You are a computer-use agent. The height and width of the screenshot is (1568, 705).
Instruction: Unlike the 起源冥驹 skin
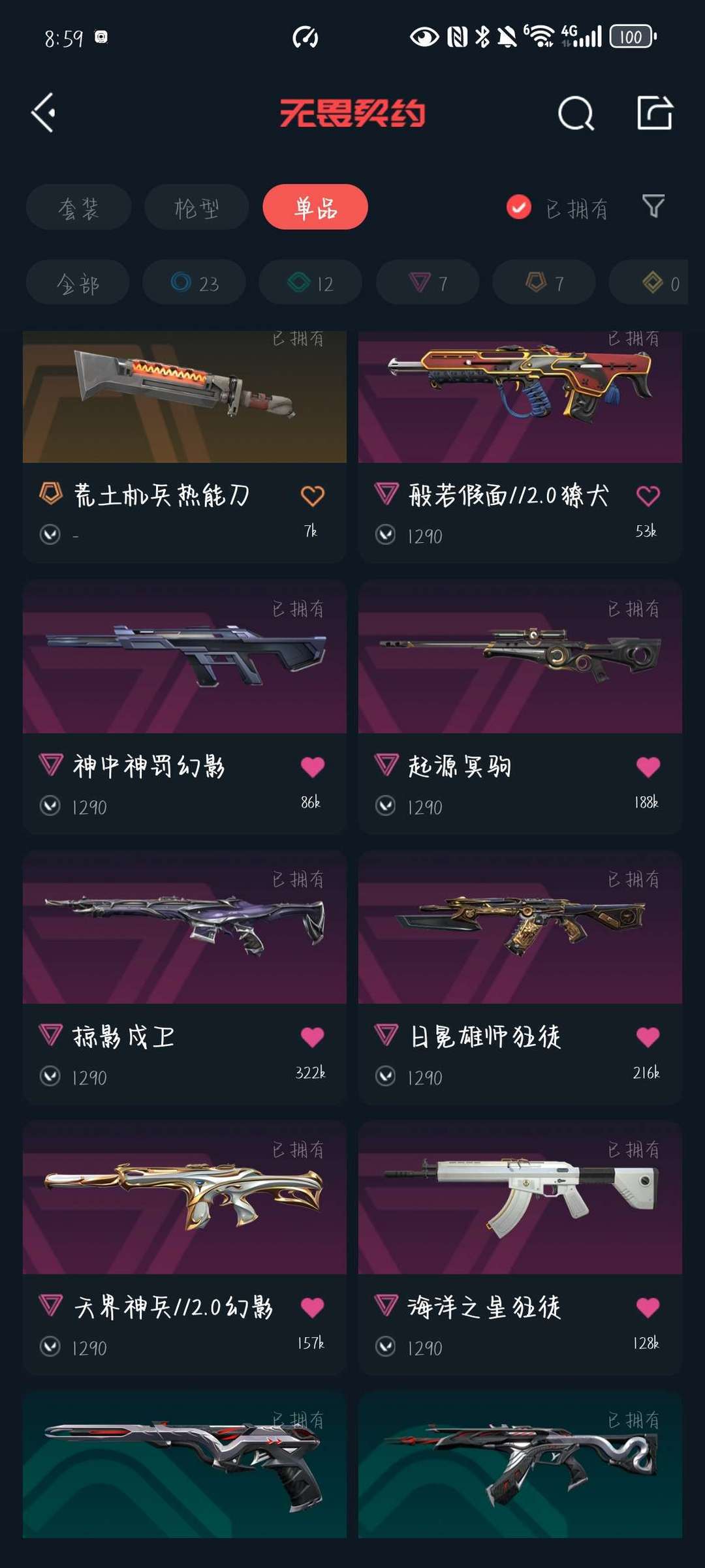[x=648, y=767]
